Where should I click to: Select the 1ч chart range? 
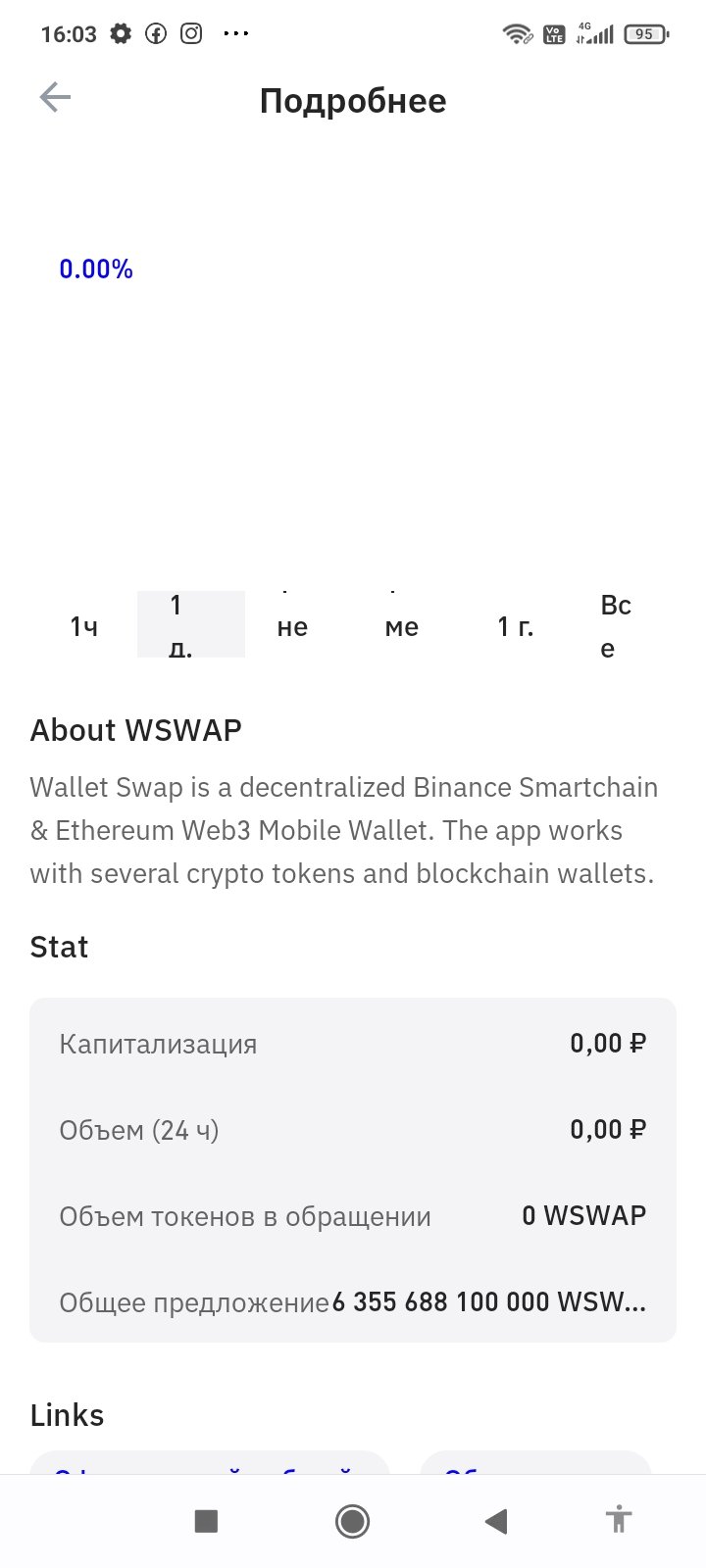83,626
